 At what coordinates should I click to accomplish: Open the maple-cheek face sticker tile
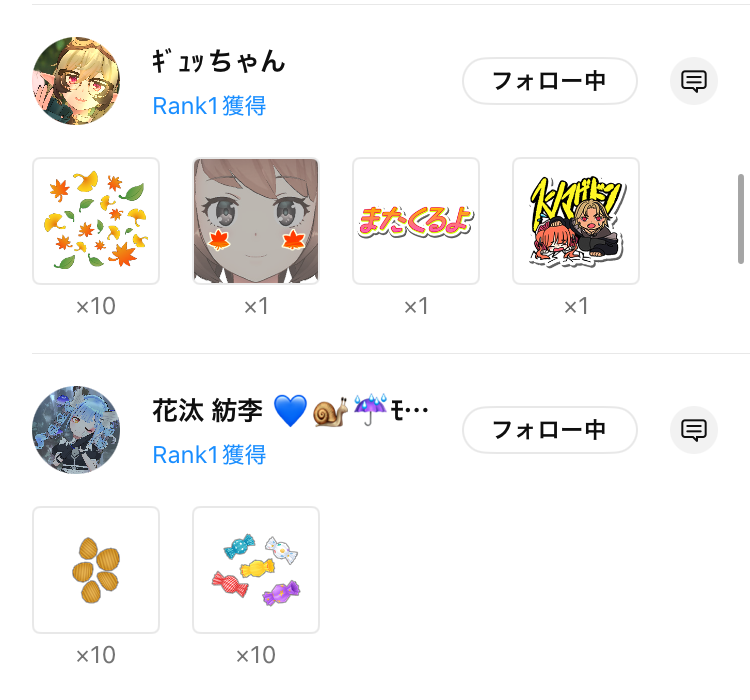(x=256, y=221)
